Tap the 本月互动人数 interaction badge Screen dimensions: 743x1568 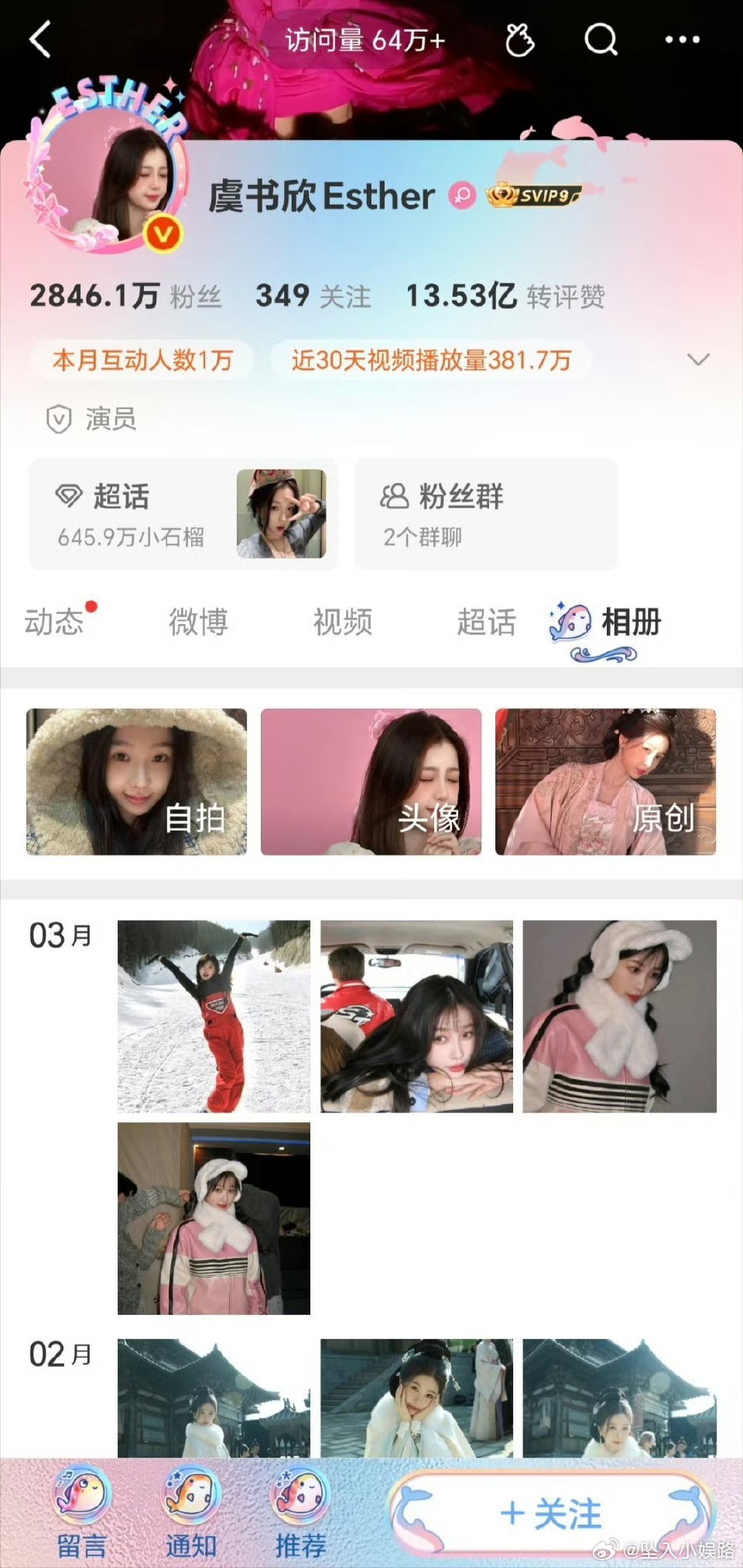pos(142,359)
